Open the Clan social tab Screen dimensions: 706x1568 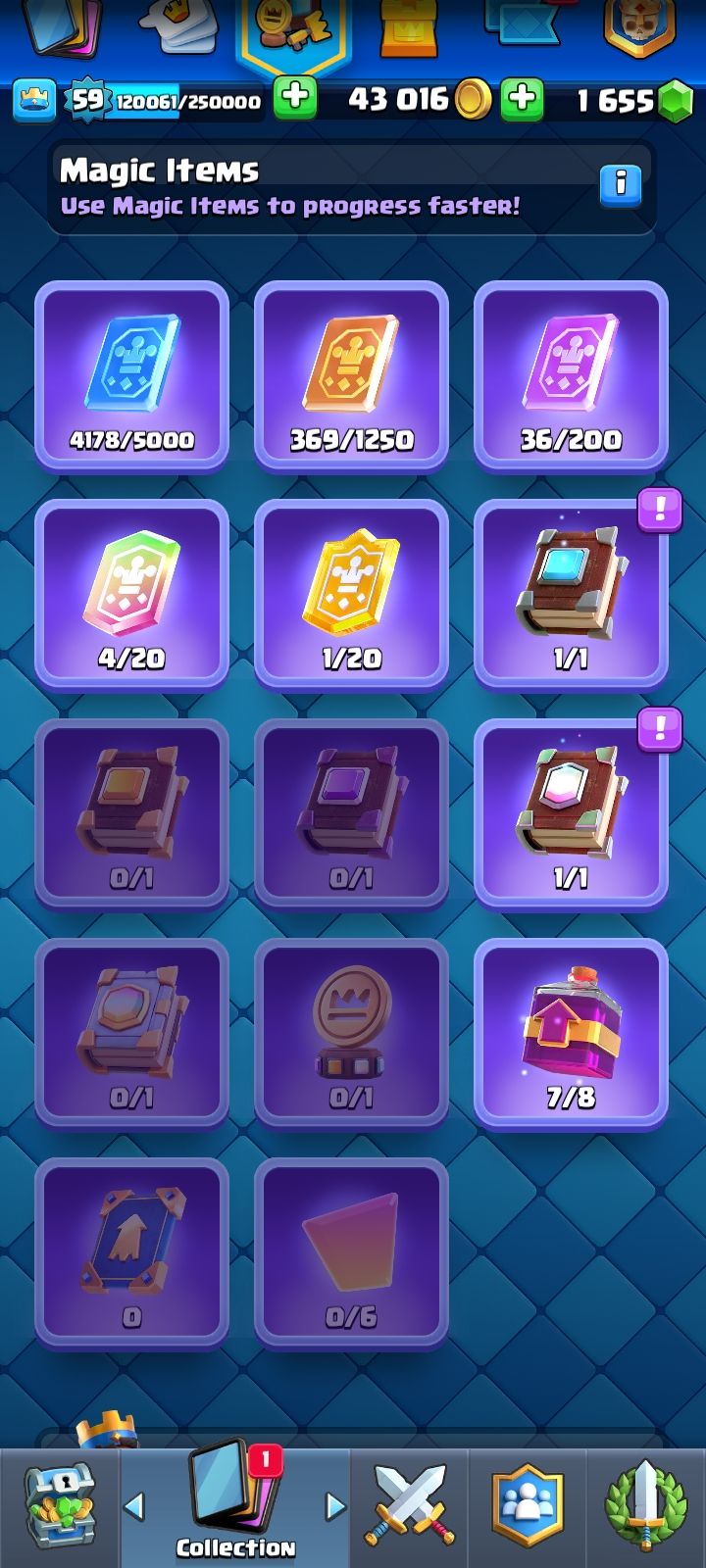[528, 1507]
